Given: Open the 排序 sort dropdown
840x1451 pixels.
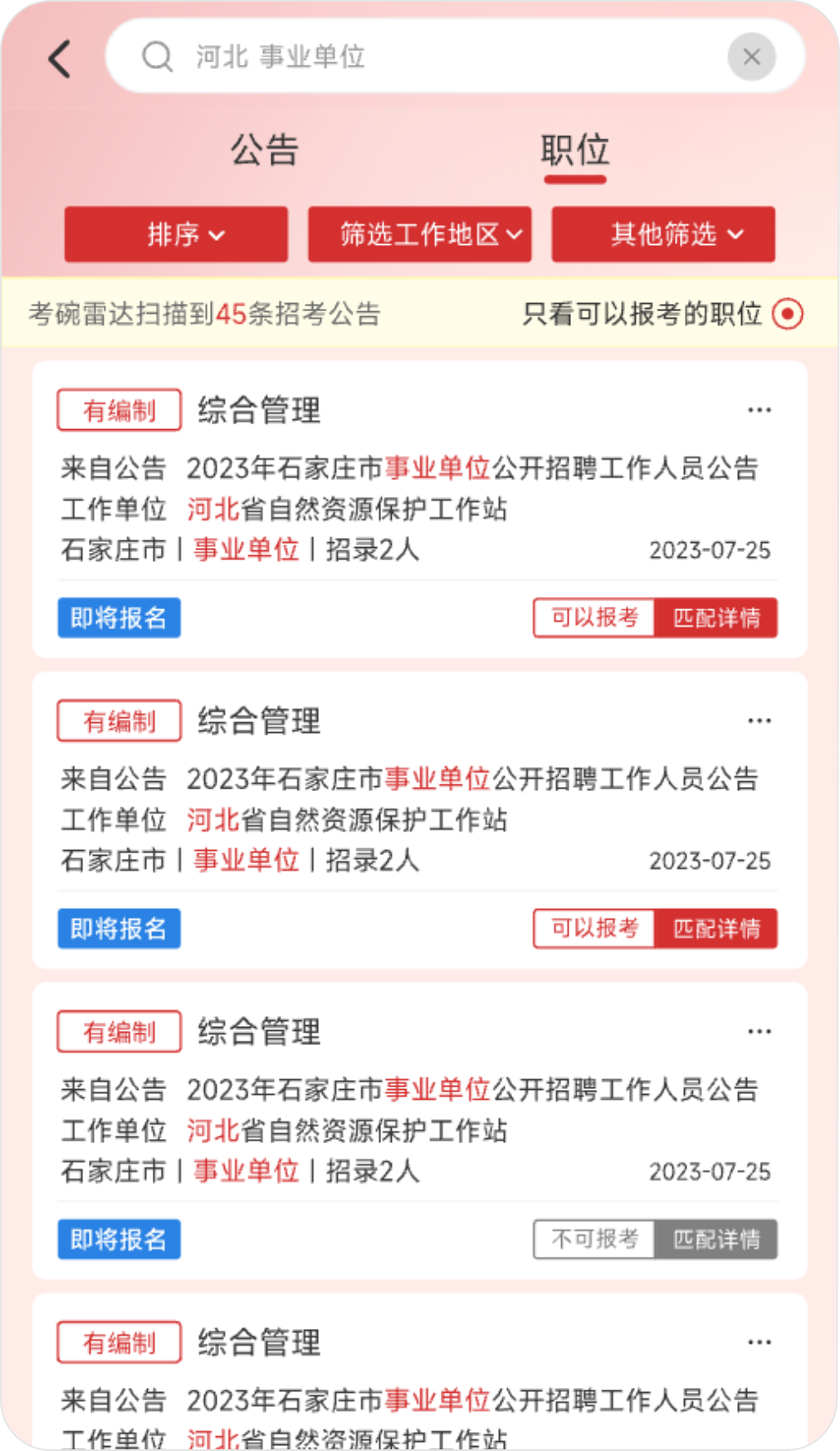Looking at the screenshot, I should (176, 235).
